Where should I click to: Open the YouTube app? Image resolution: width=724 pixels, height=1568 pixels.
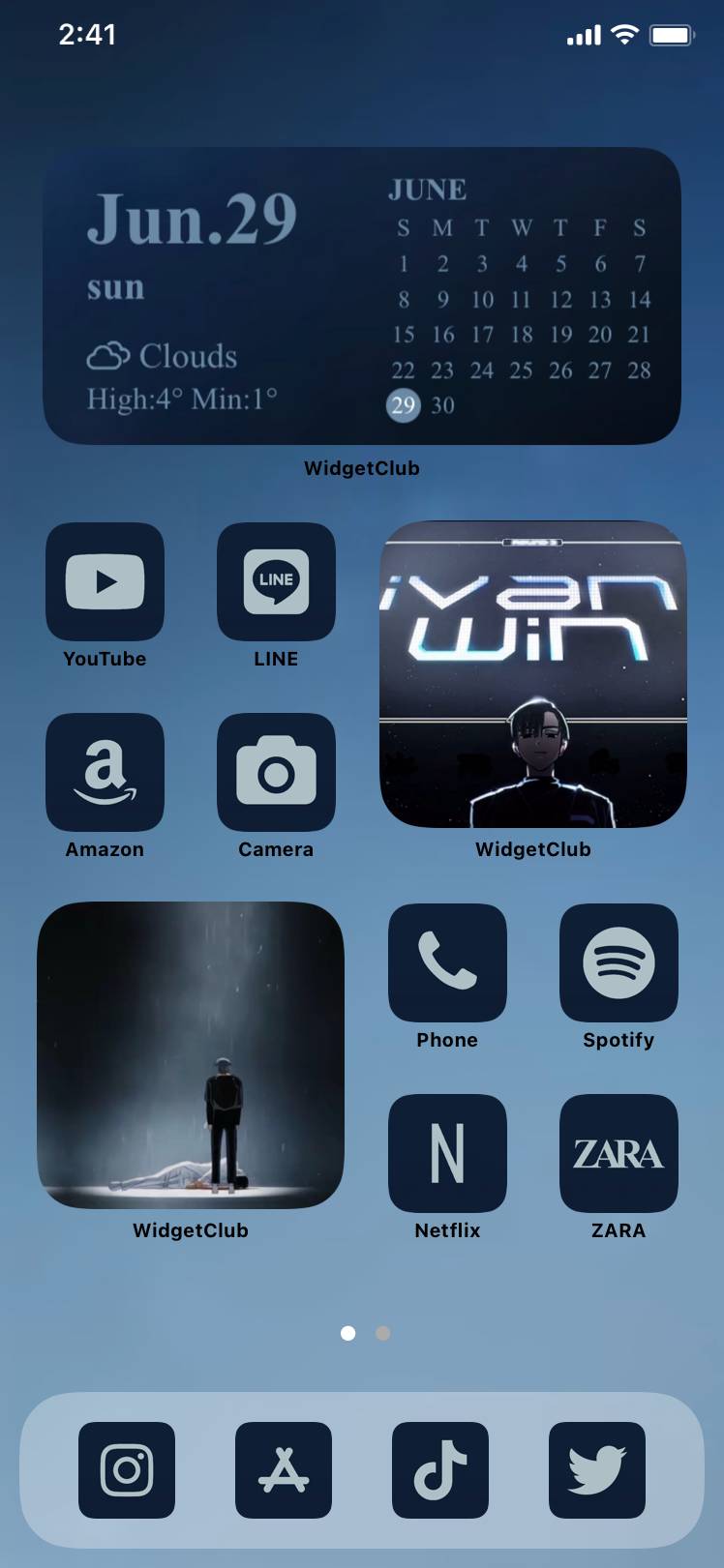pyautogui.click(x=105, y=581)
